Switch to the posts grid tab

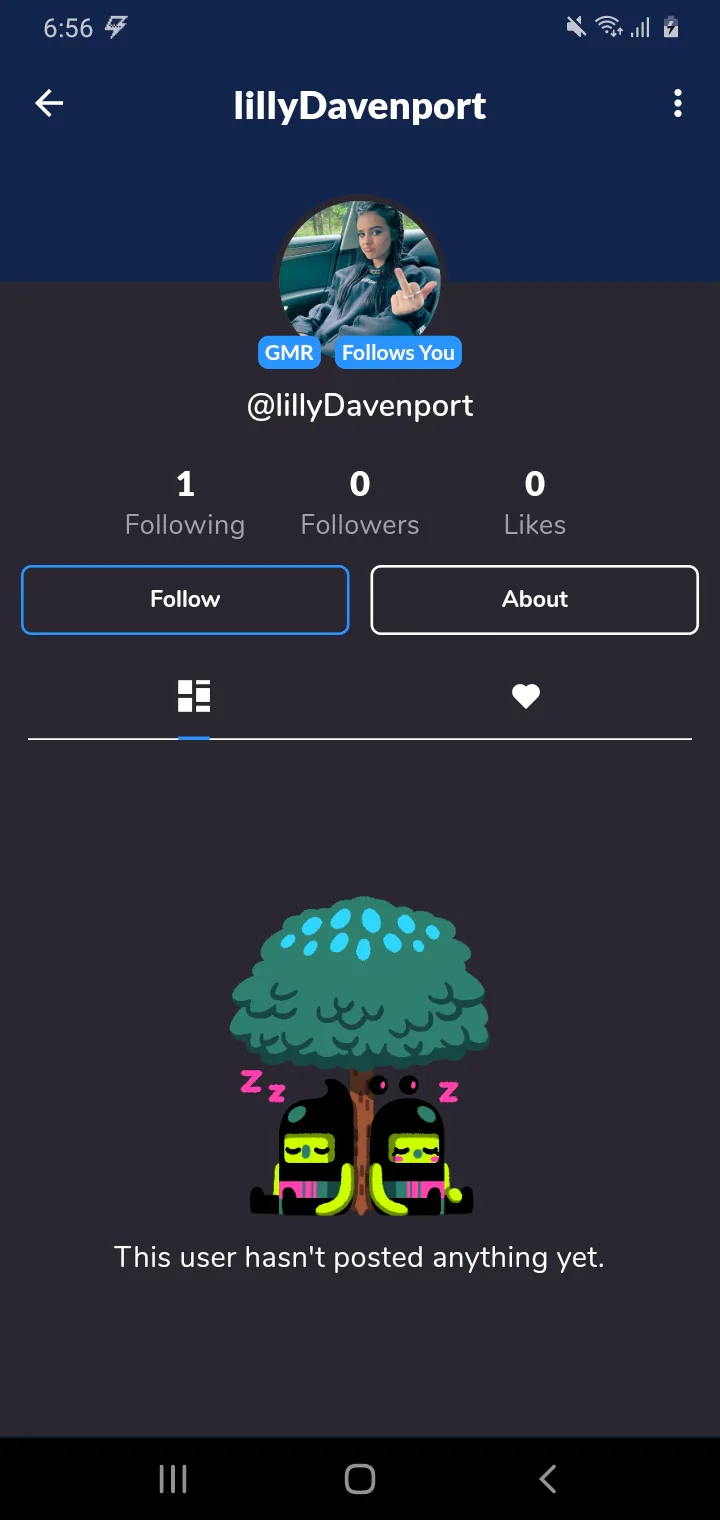(194, 696)
